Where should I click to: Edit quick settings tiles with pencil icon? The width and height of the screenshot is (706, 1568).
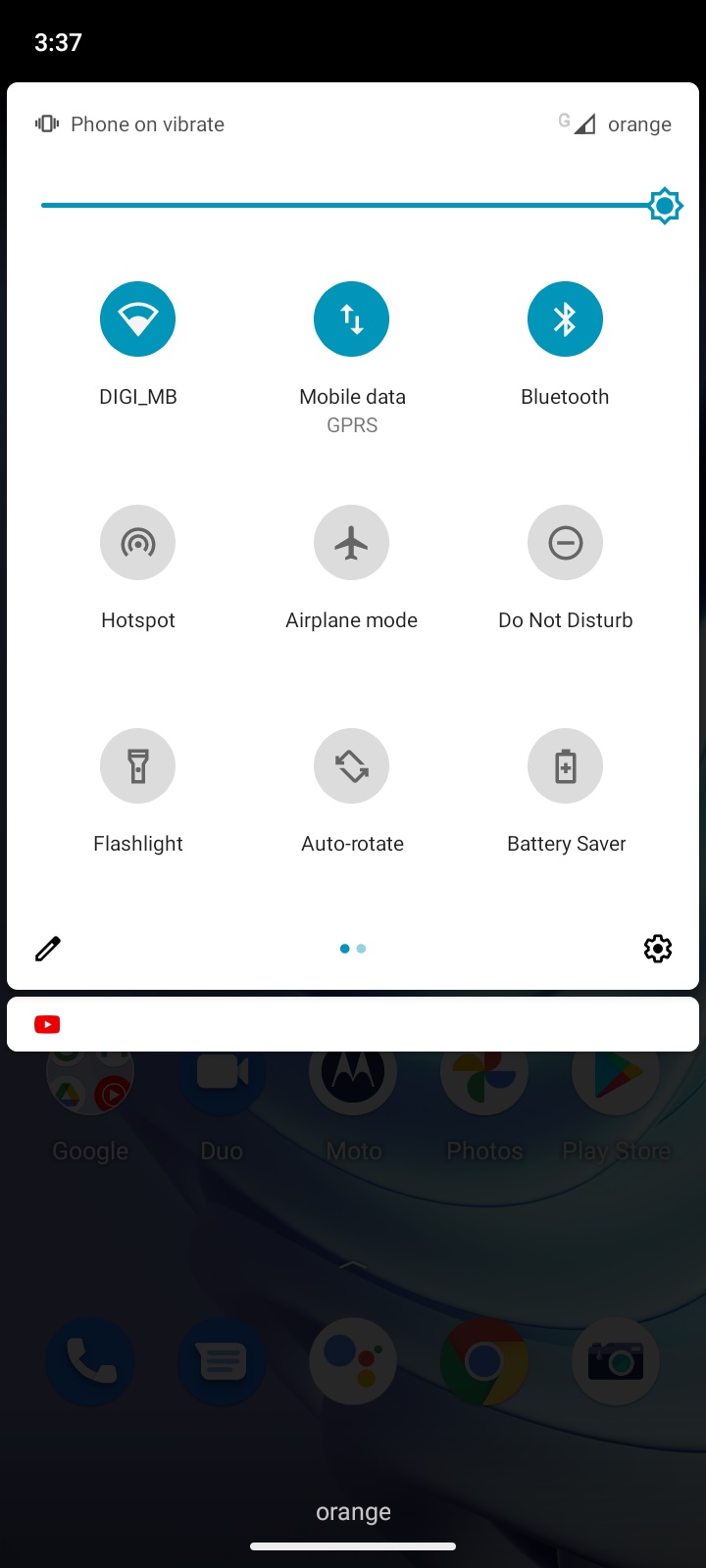tap(48, 949)
